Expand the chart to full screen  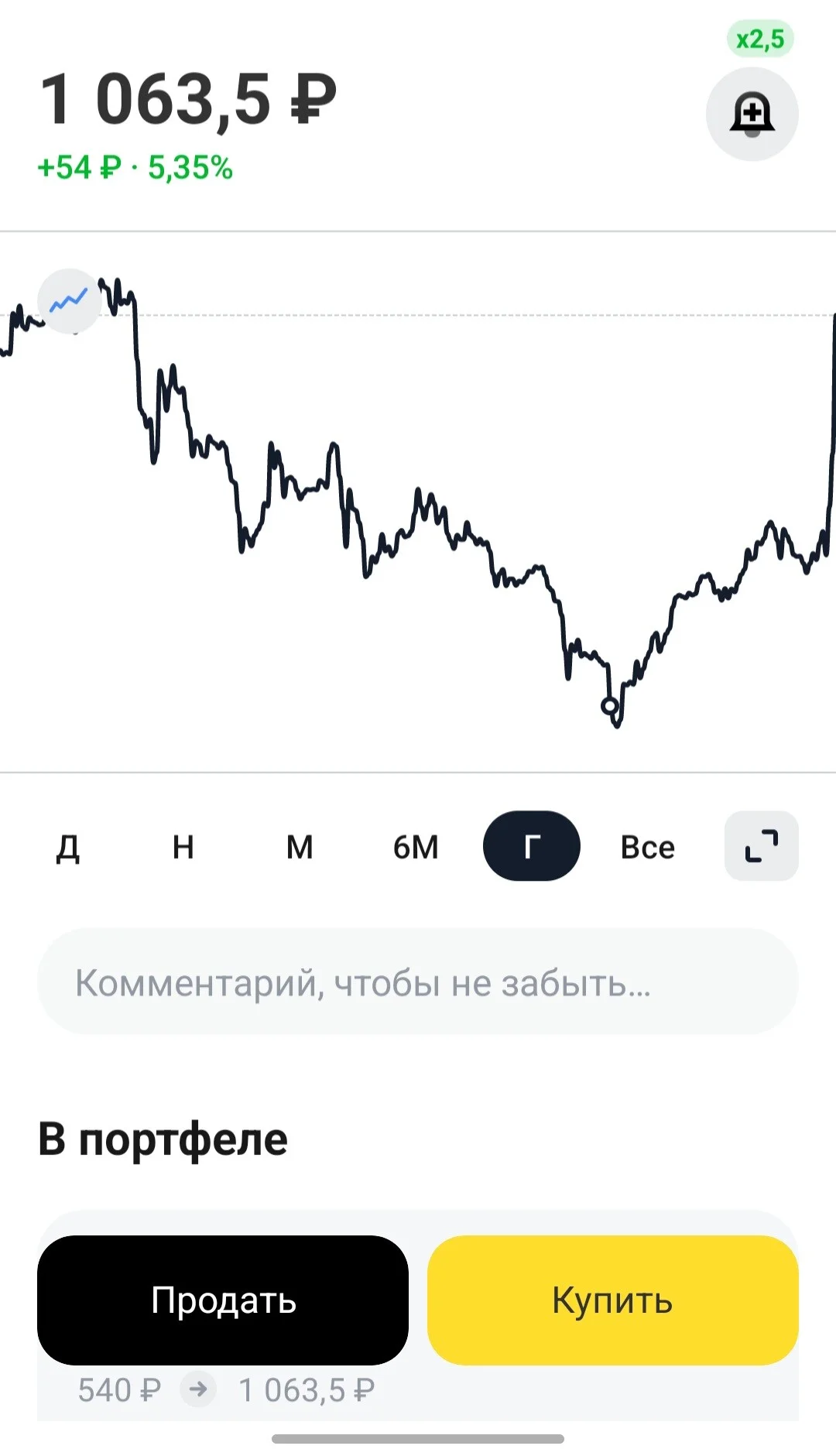click(762, 846)
